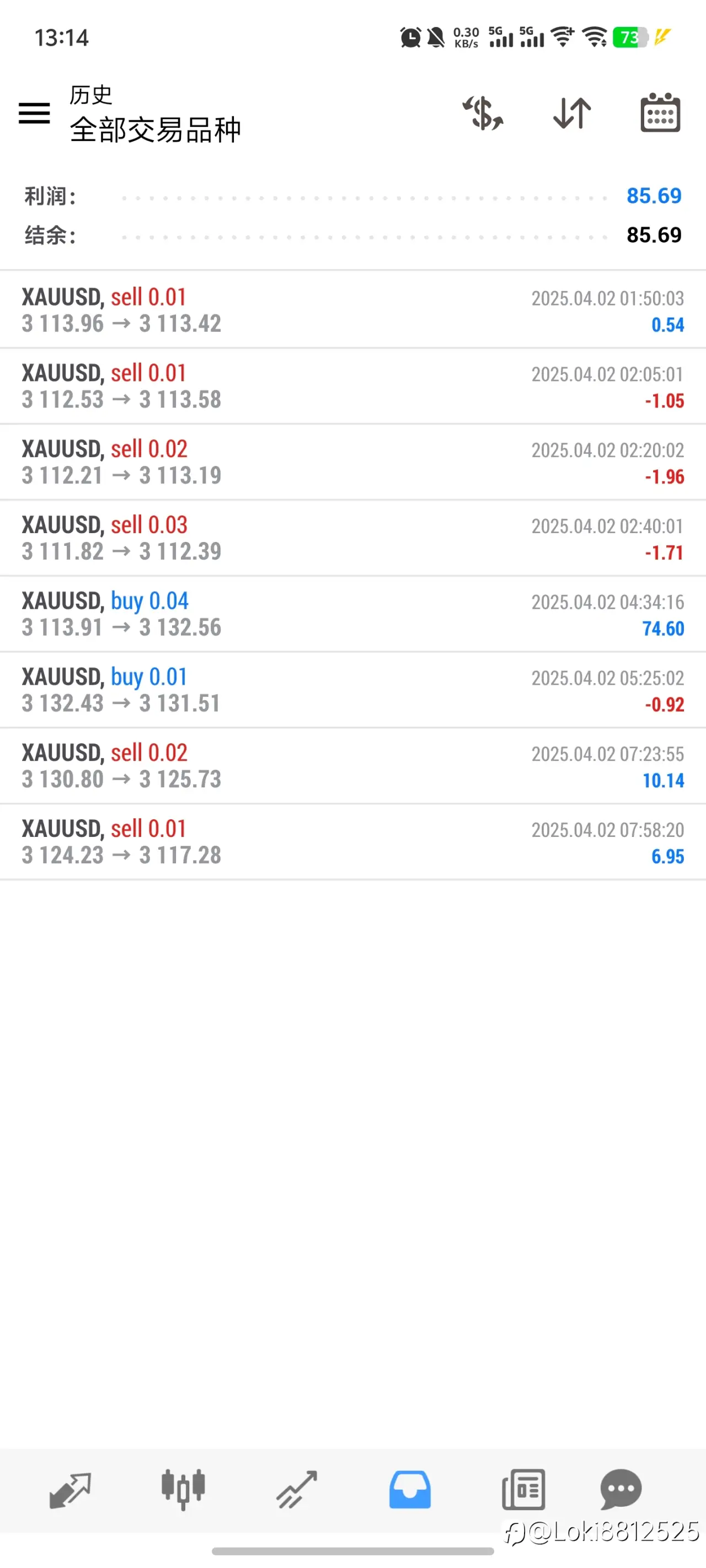Open the sort order arrows
Viewport: 706px width, 1568px height.
pos(572,113)
